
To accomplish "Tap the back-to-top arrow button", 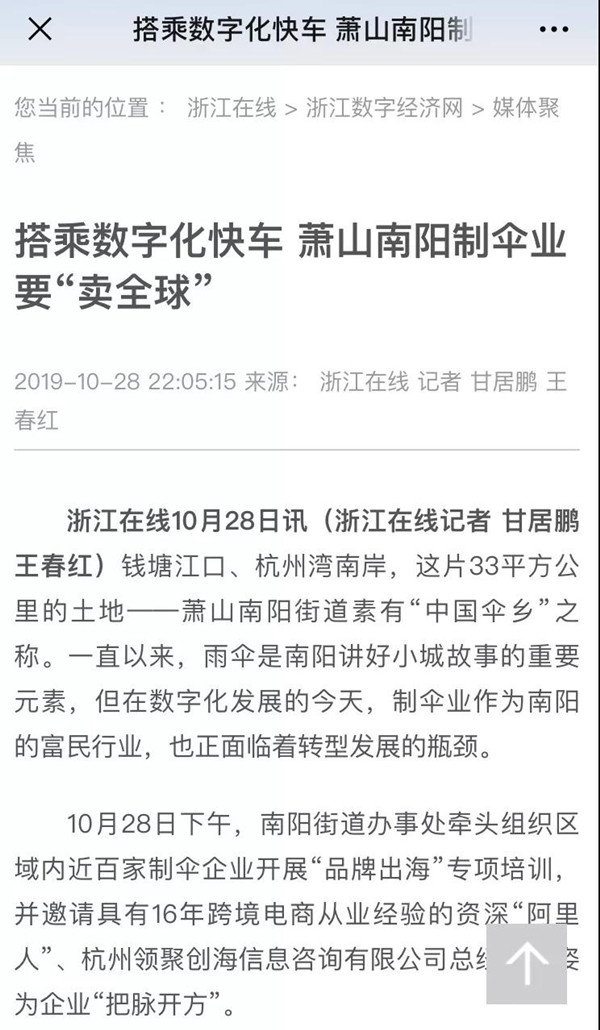I will point(526,964).
